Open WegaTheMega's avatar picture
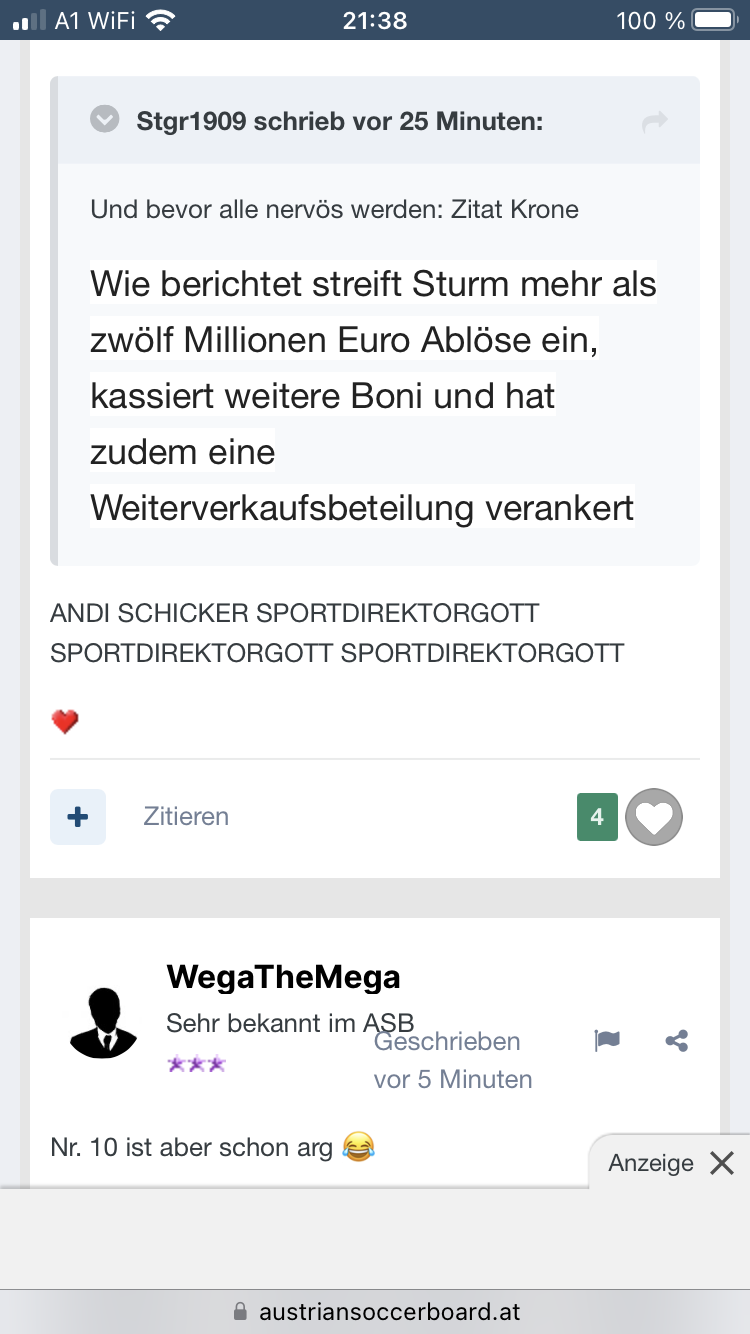 coord(103,1022)
